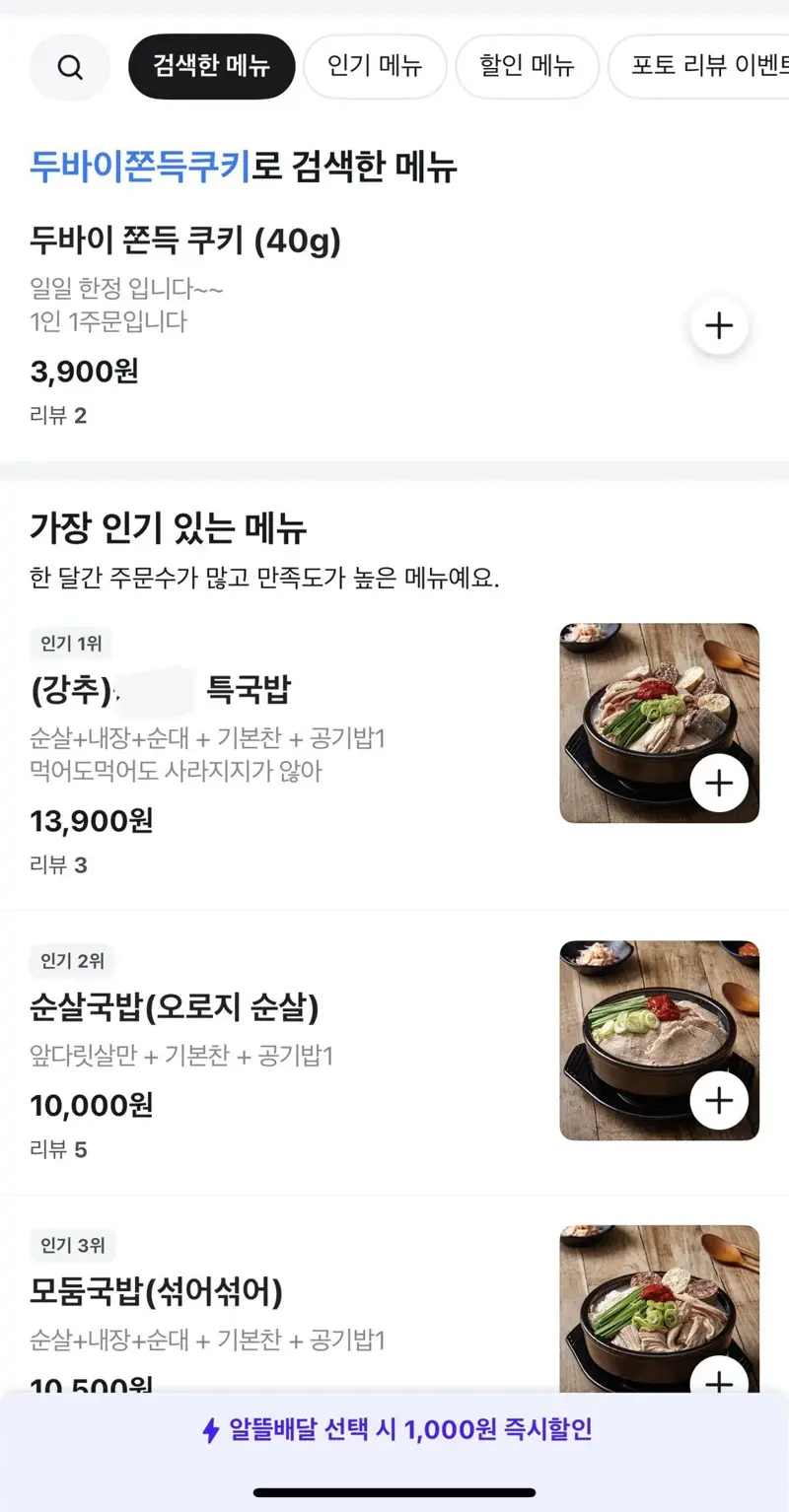Switch to the 인기 메뉴 tab
789x1512 pixels.
[x=376, y=66]
